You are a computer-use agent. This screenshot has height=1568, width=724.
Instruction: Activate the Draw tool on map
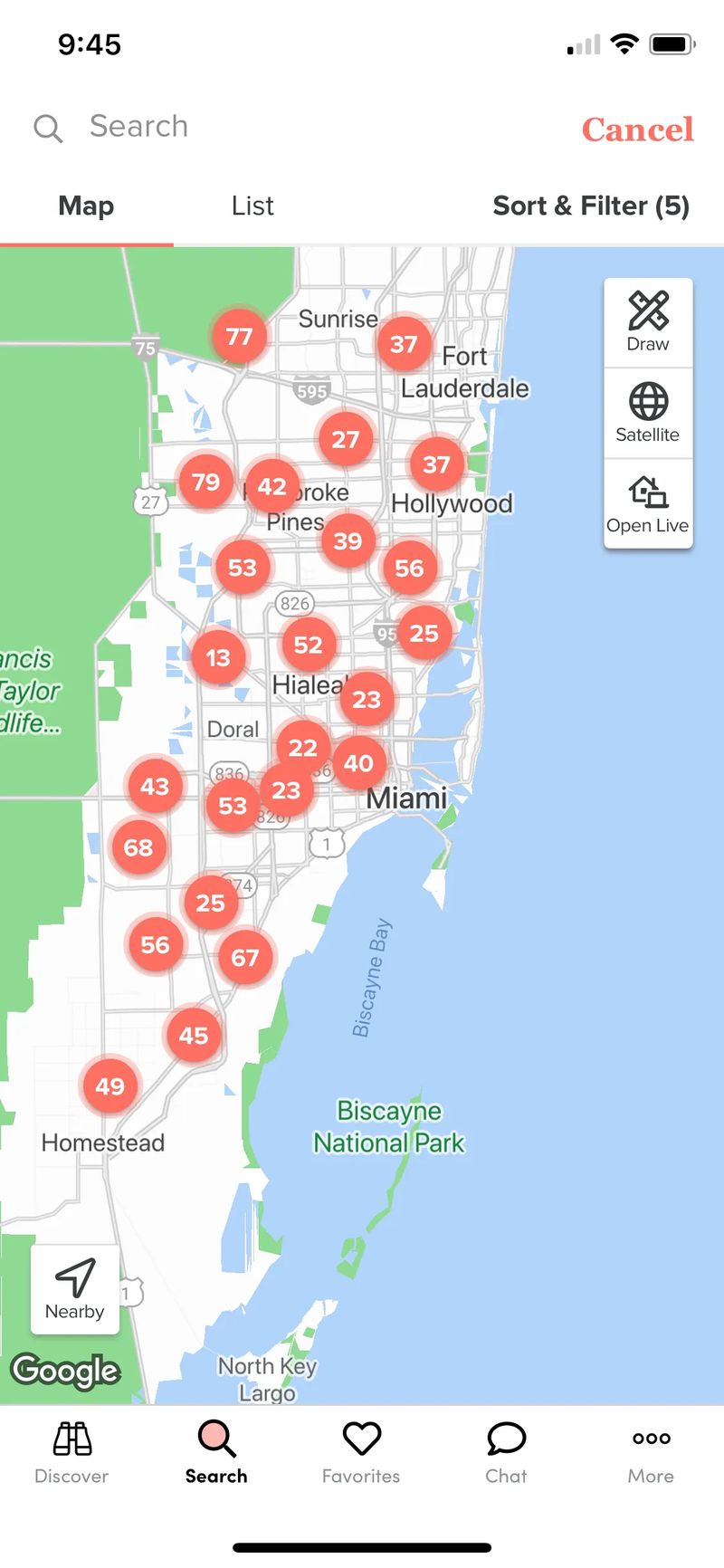pos(648,322)
